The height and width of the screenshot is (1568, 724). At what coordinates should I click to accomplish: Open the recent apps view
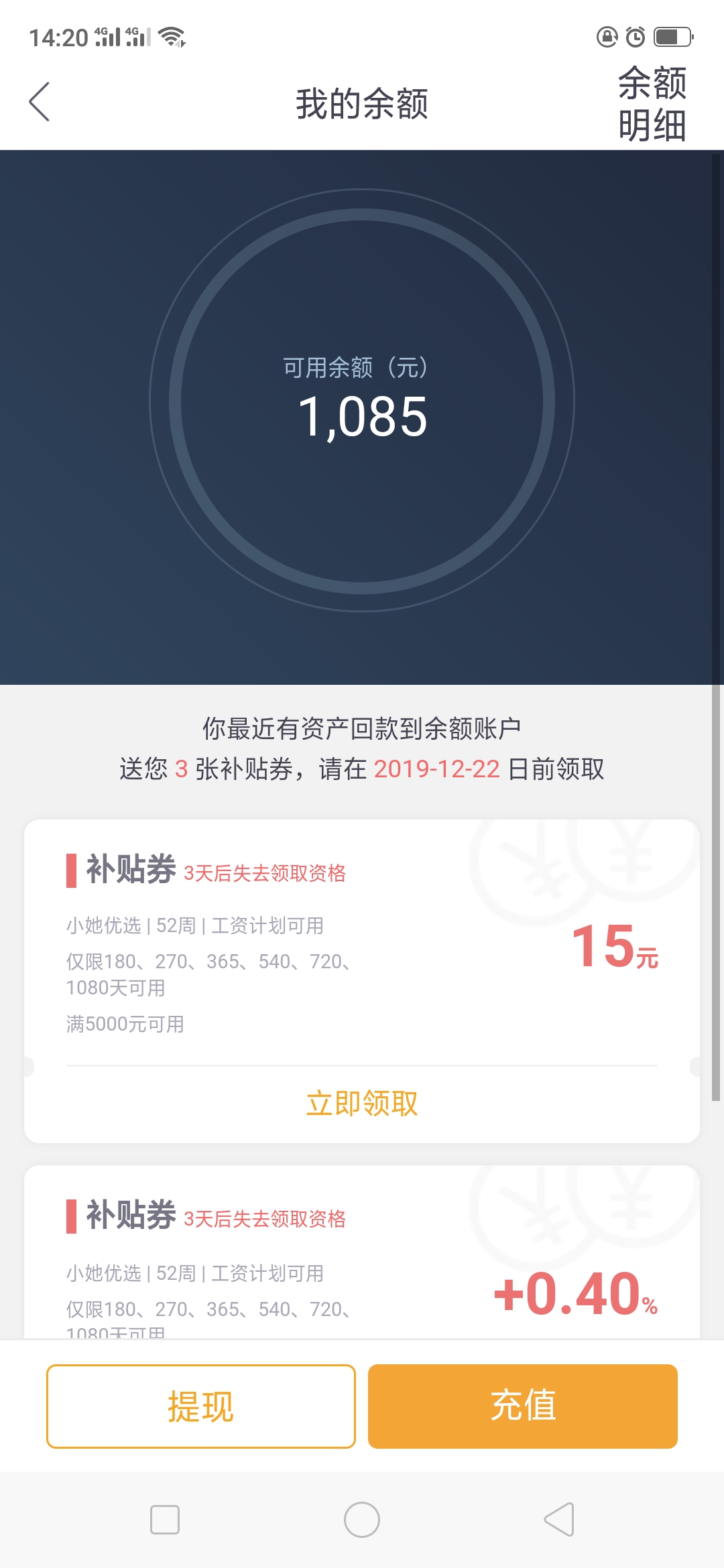pos(165,1520)
